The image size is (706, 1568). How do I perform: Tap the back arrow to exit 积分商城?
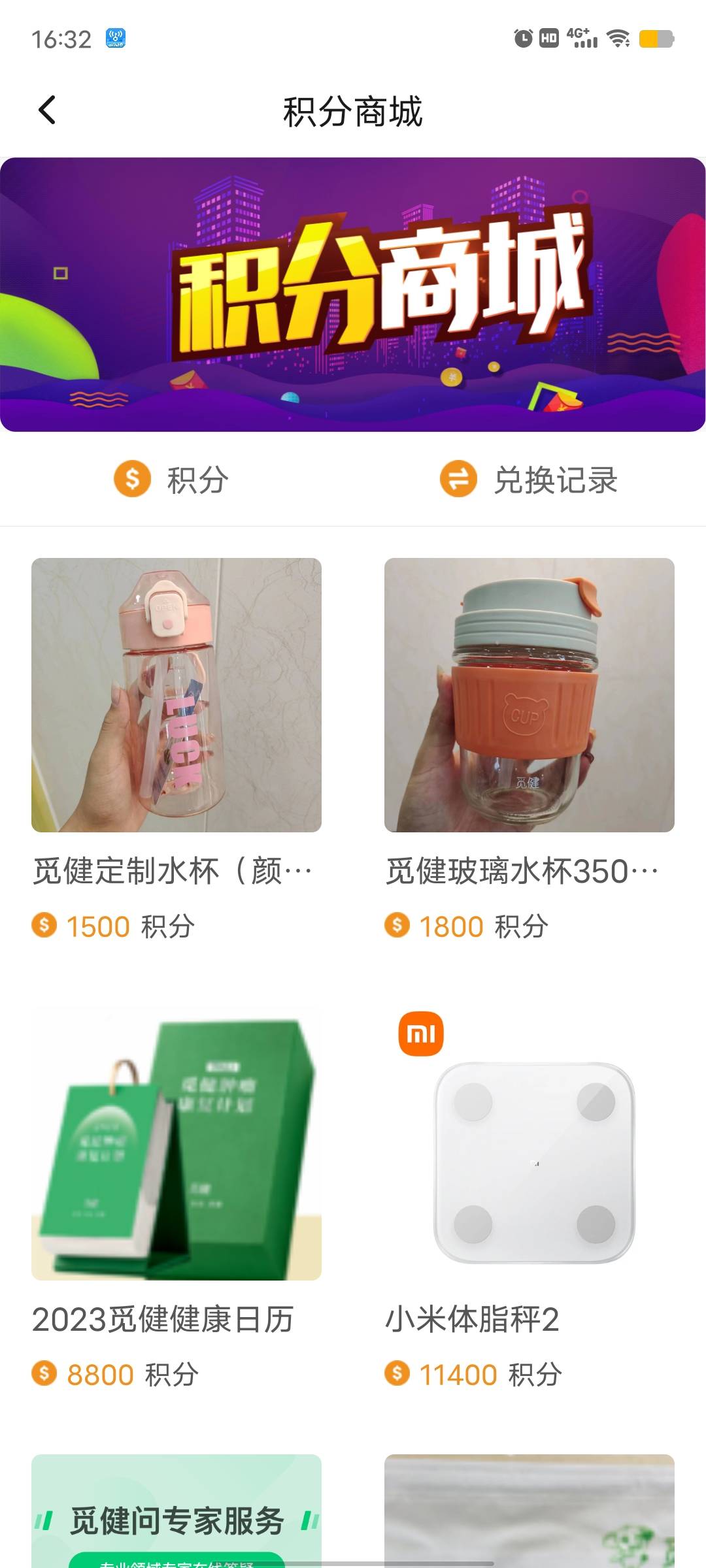click(46, 111)
